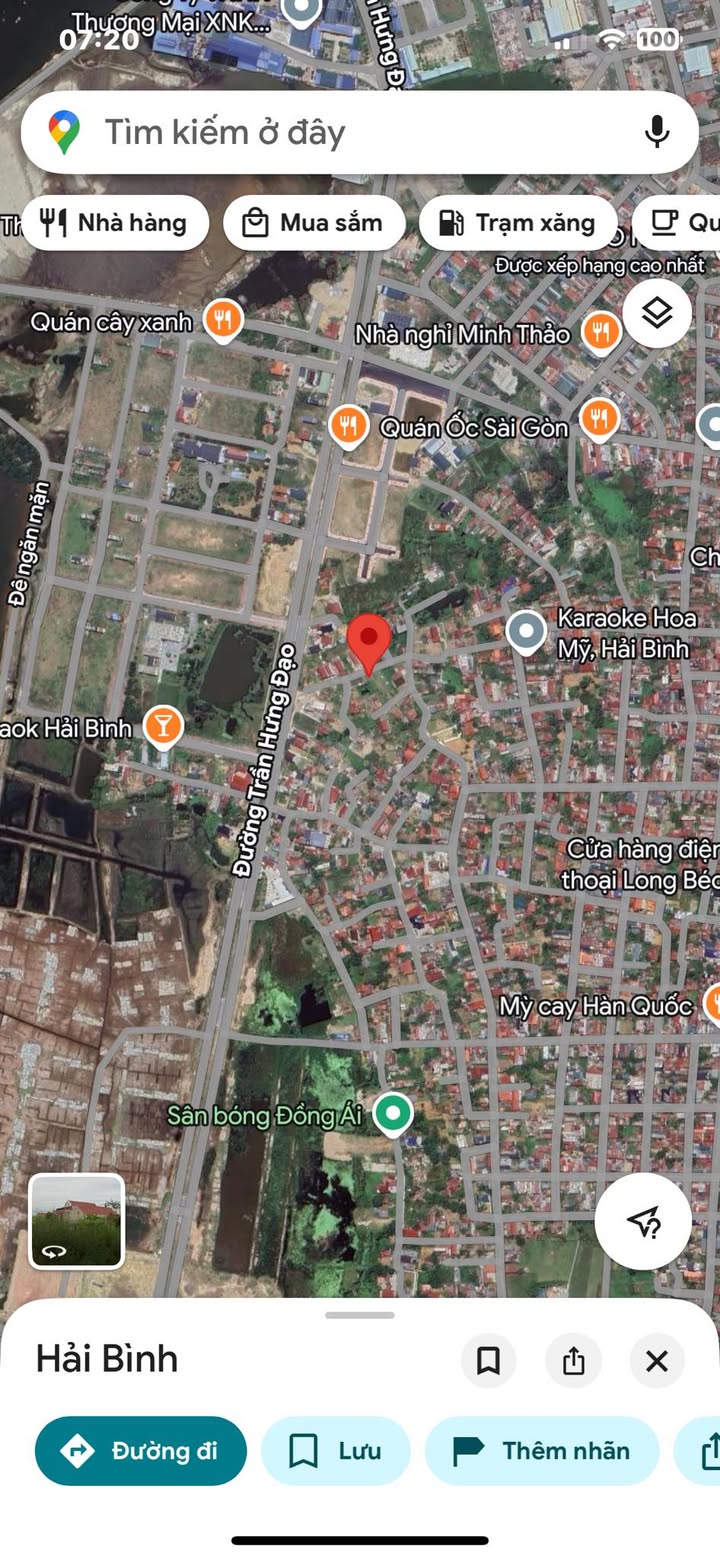Filter by the Mua sắm chip

(314, 223)
